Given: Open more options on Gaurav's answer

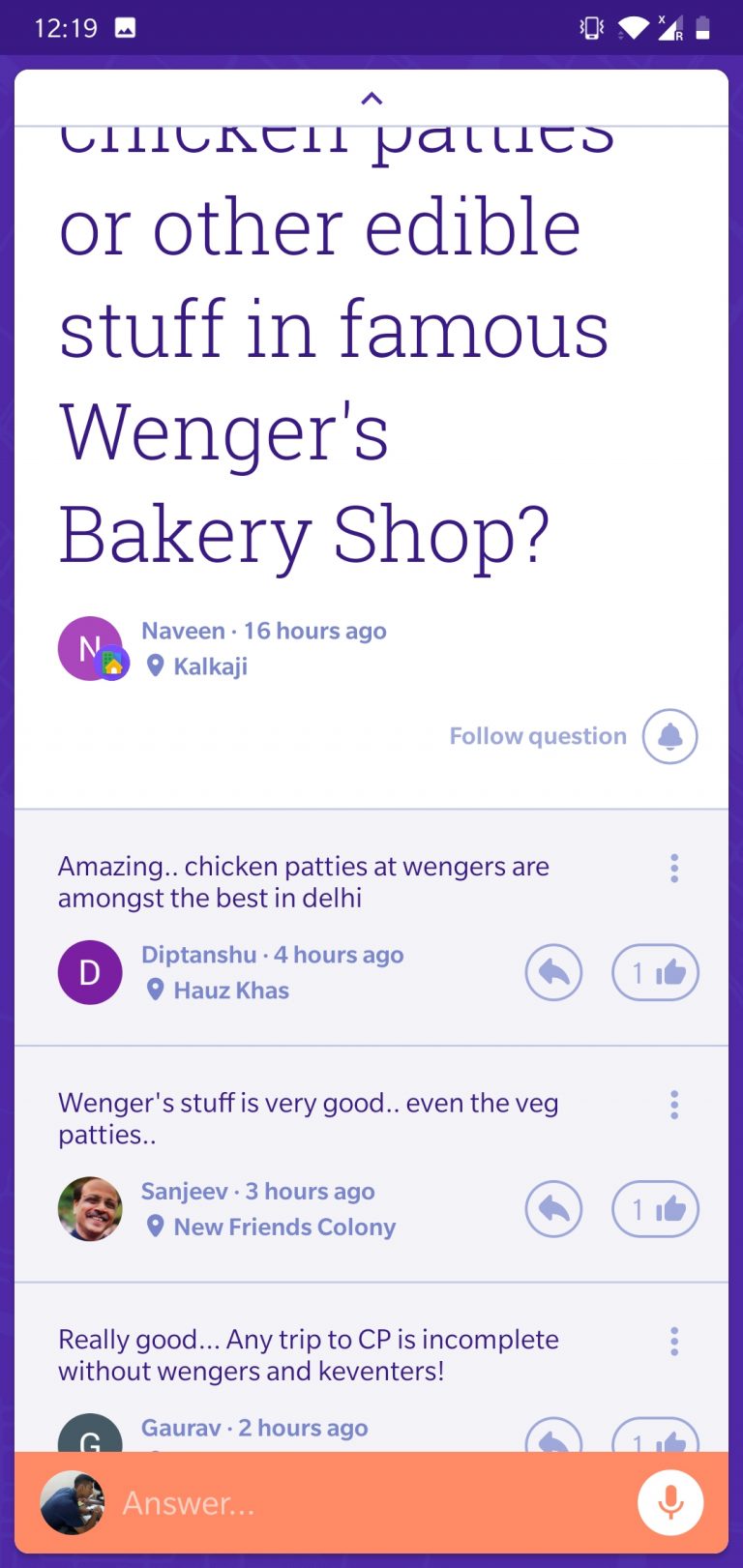Looking at the screenshot, I should (674, 1342).
